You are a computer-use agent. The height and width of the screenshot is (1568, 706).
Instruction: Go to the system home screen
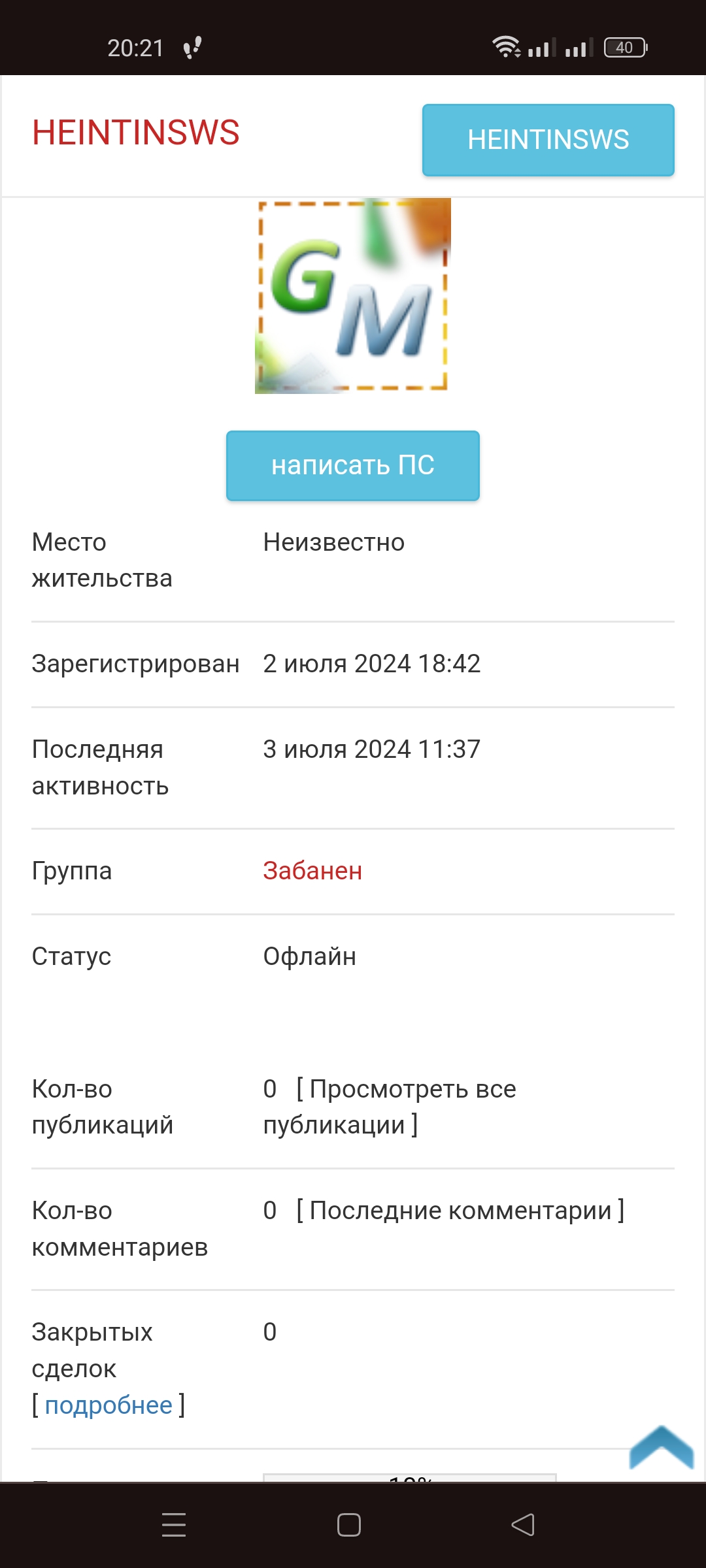(x=349, y=1525)
